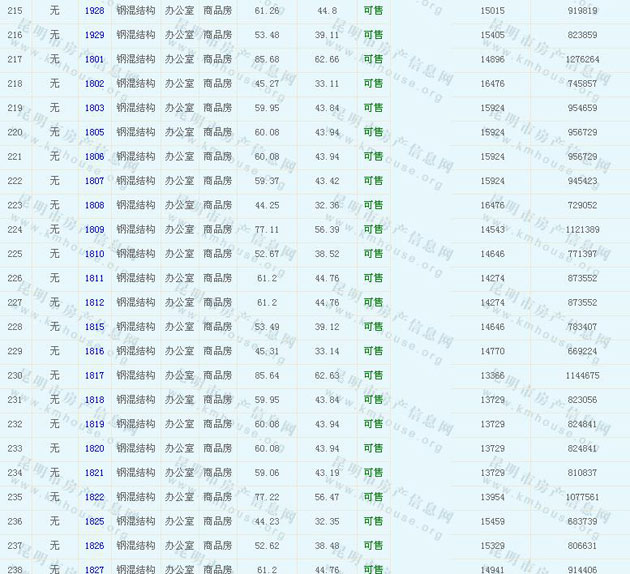Image resolution: width=630 pixels, height=574 pixels.
Task: Select room 1803 link
Action: 95,108
